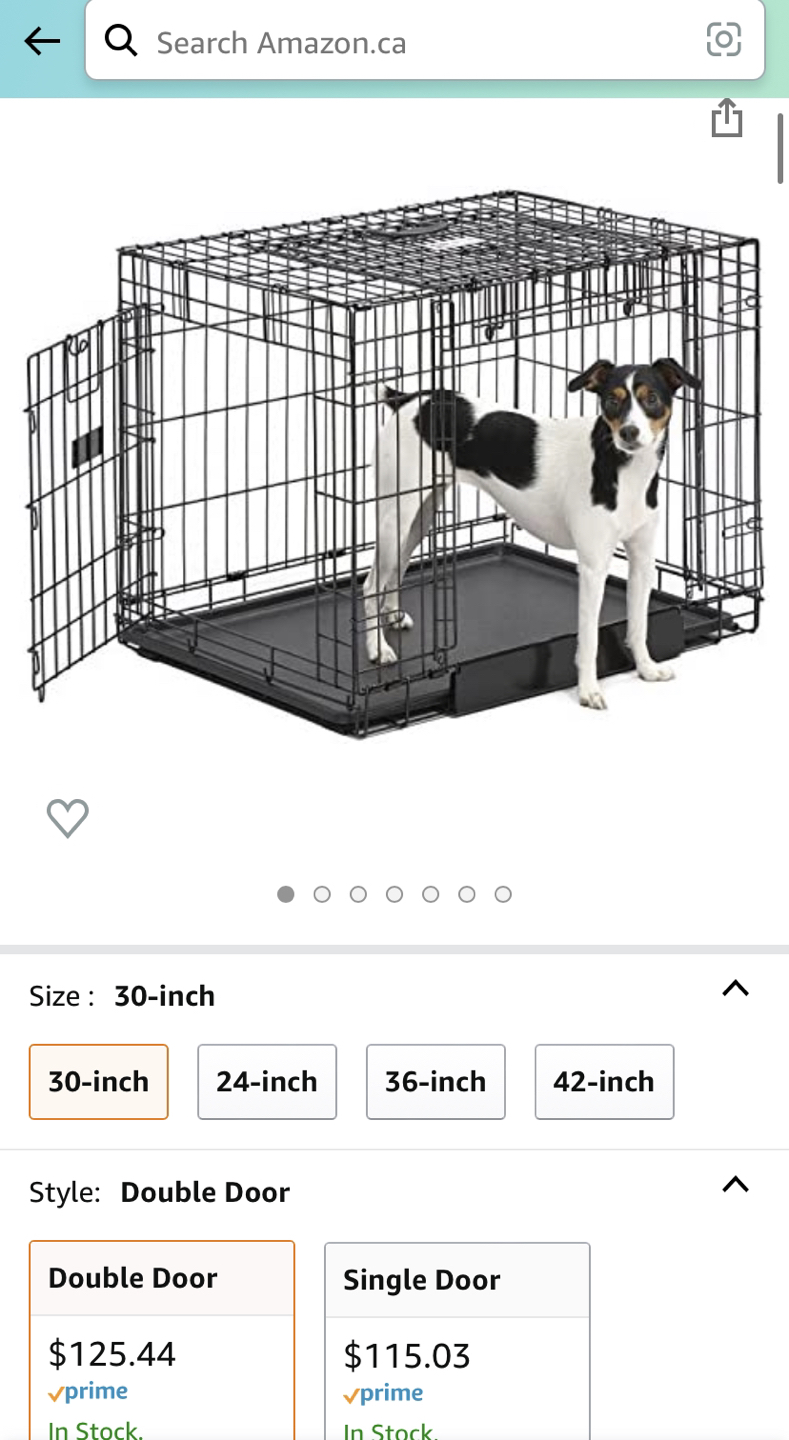789x1440 pixels.
Task: Collapse the Size section
Action: pos(735,989)
